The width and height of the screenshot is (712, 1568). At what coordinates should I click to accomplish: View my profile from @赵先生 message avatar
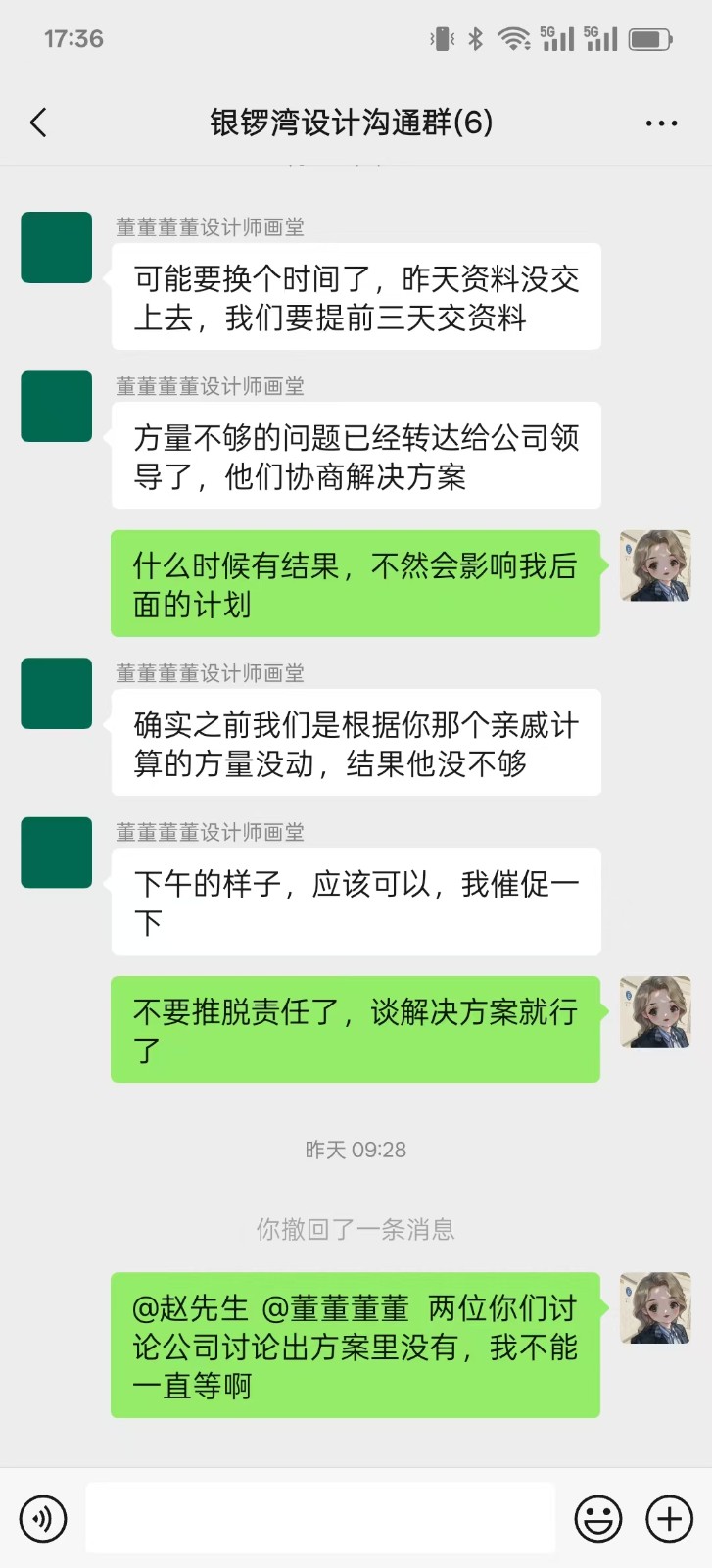(655, 1307)
